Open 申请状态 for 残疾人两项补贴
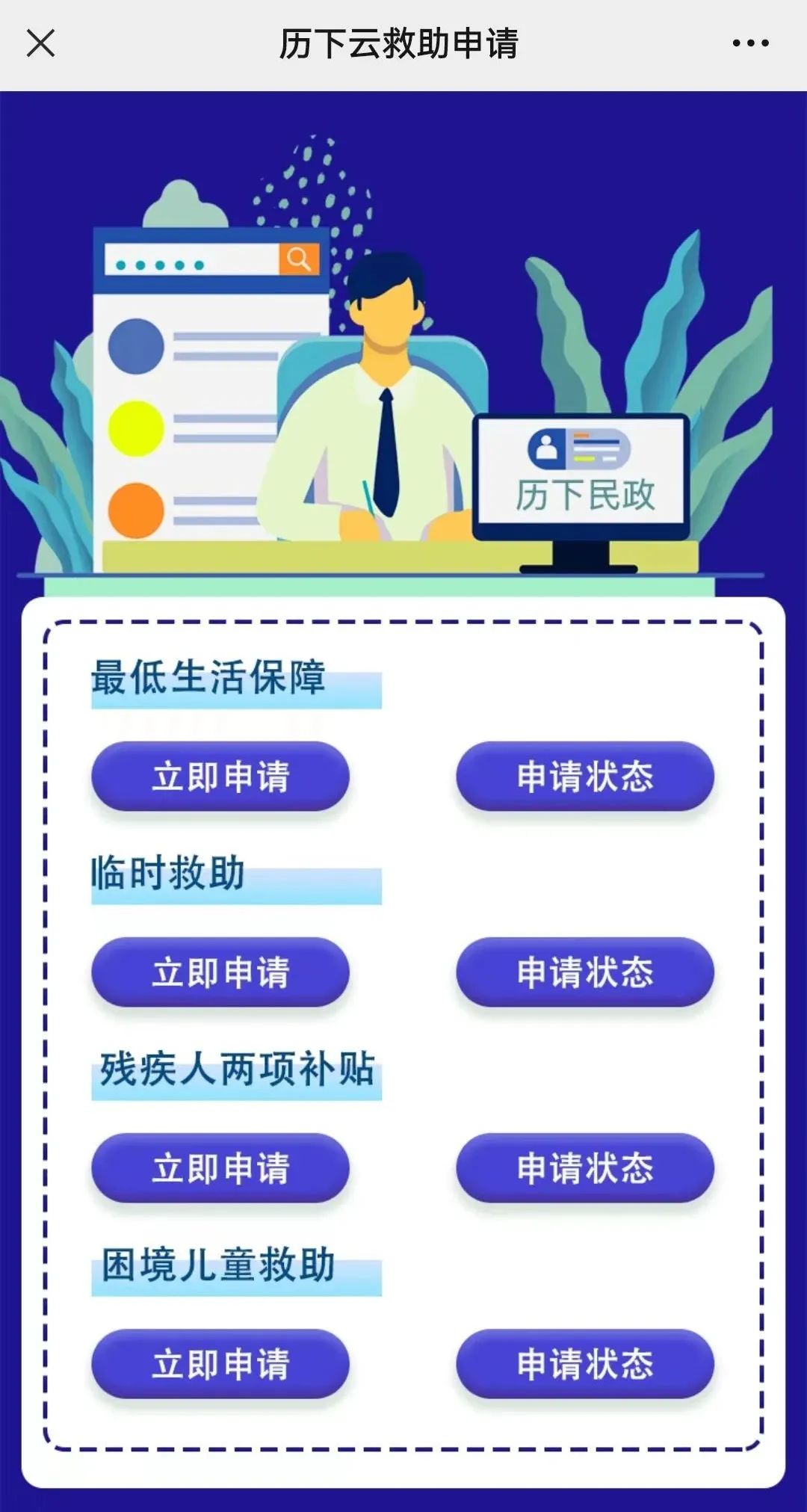The height and width of the screenshot is (1512, 807). click(585, 1167)
